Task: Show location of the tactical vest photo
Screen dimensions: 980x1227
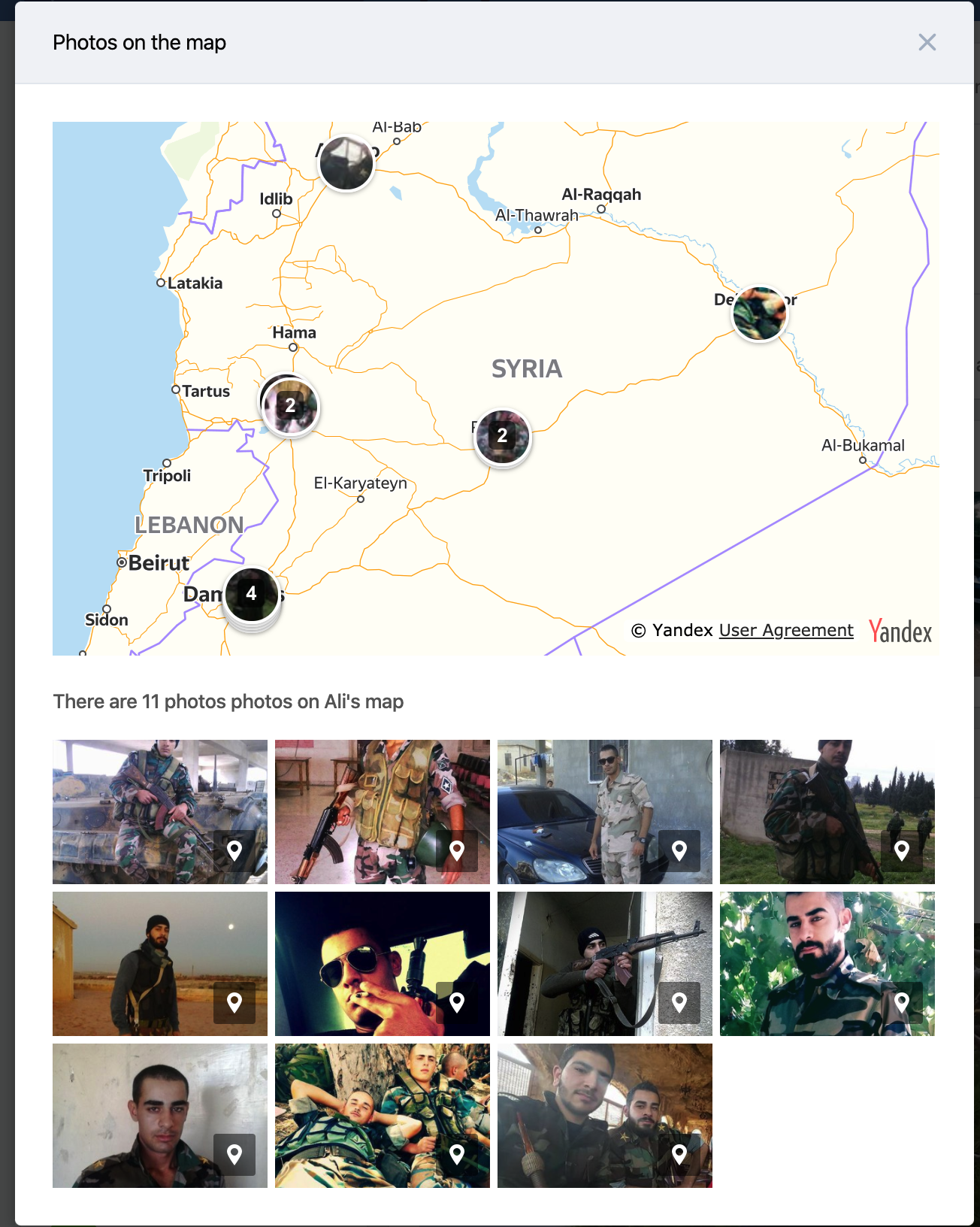Action: pyautogui.click(x=457, y=851)
